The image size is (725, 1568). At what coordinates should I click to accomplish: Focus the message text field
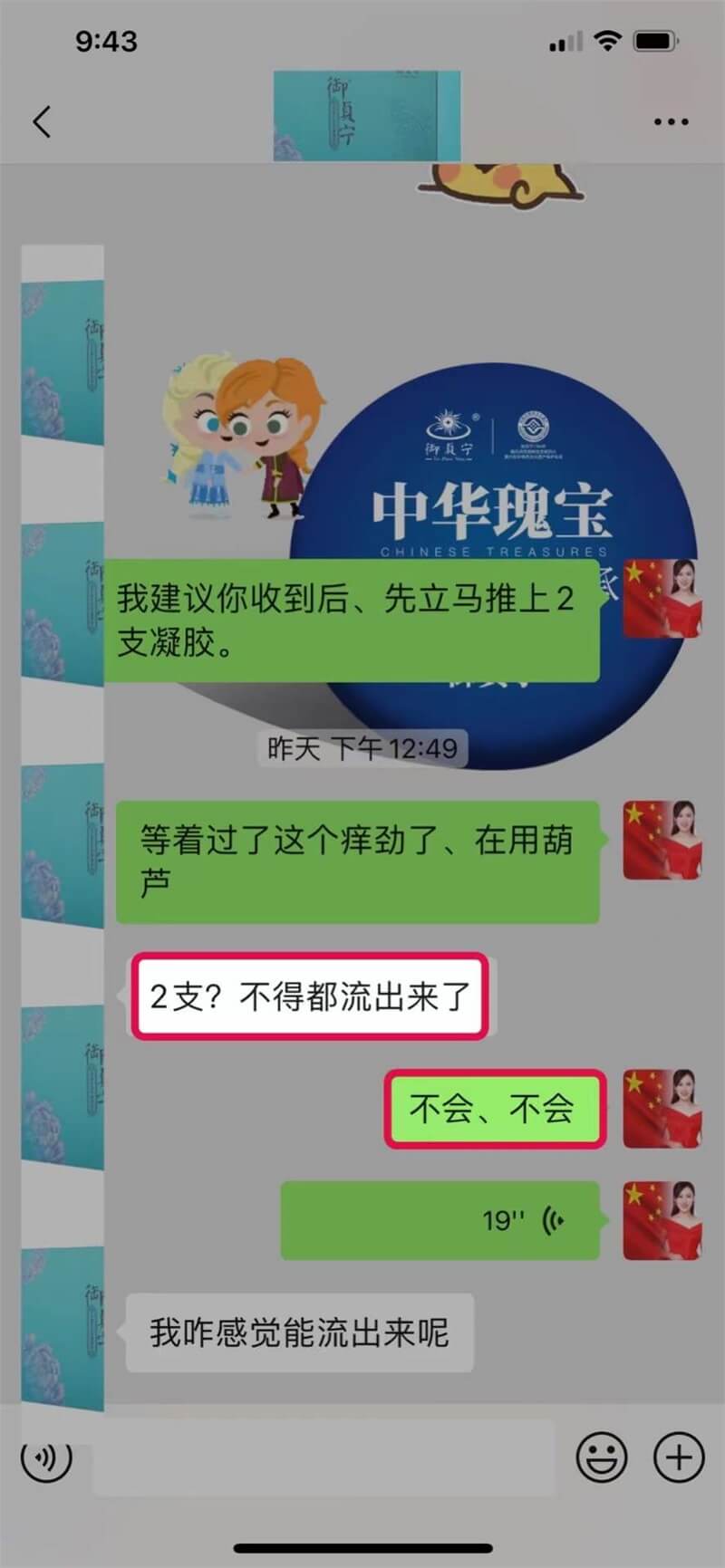[323, 1457]
